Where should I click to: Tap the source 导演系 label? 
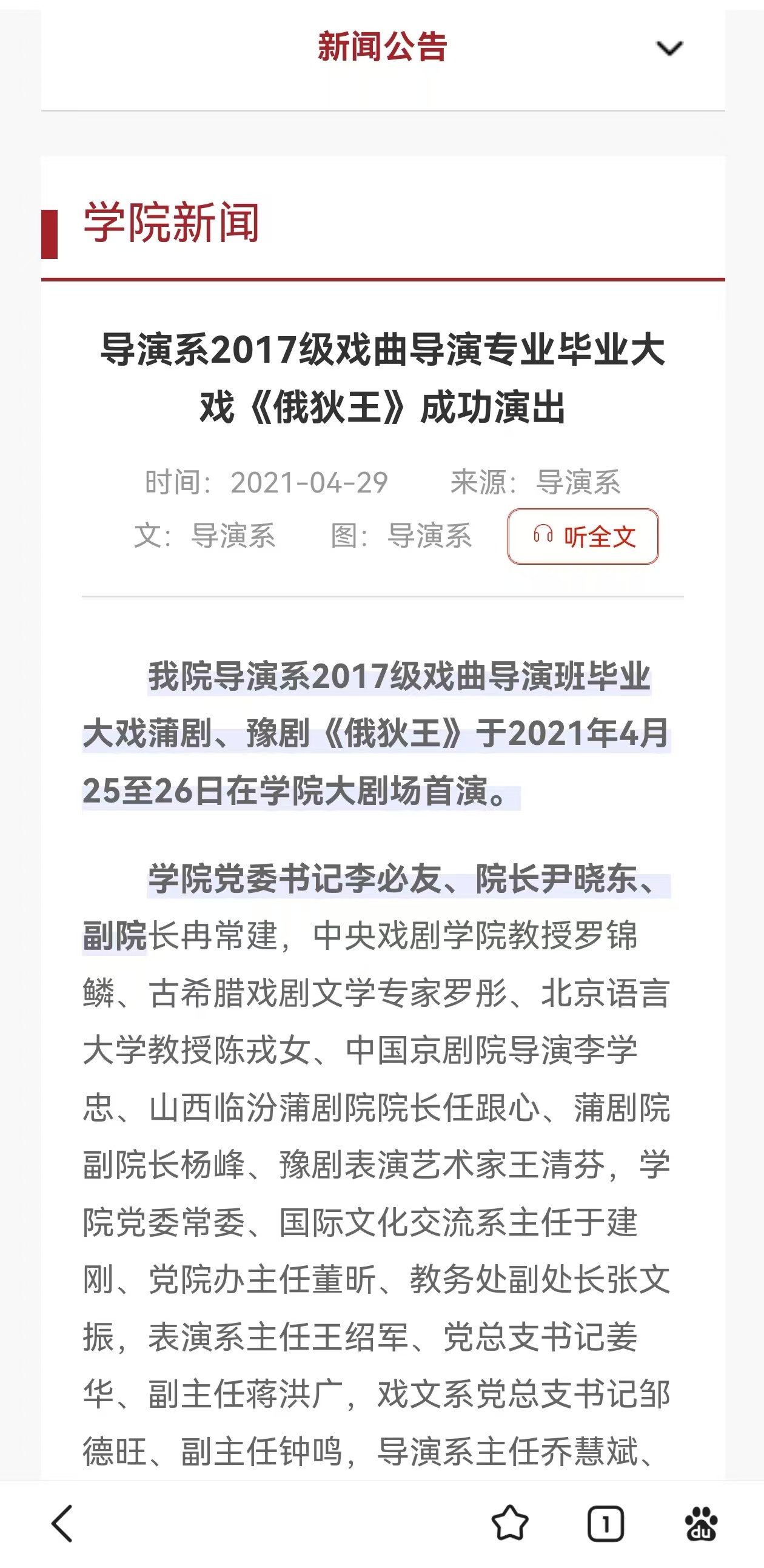pyautogui.click(x=578, y=483)
